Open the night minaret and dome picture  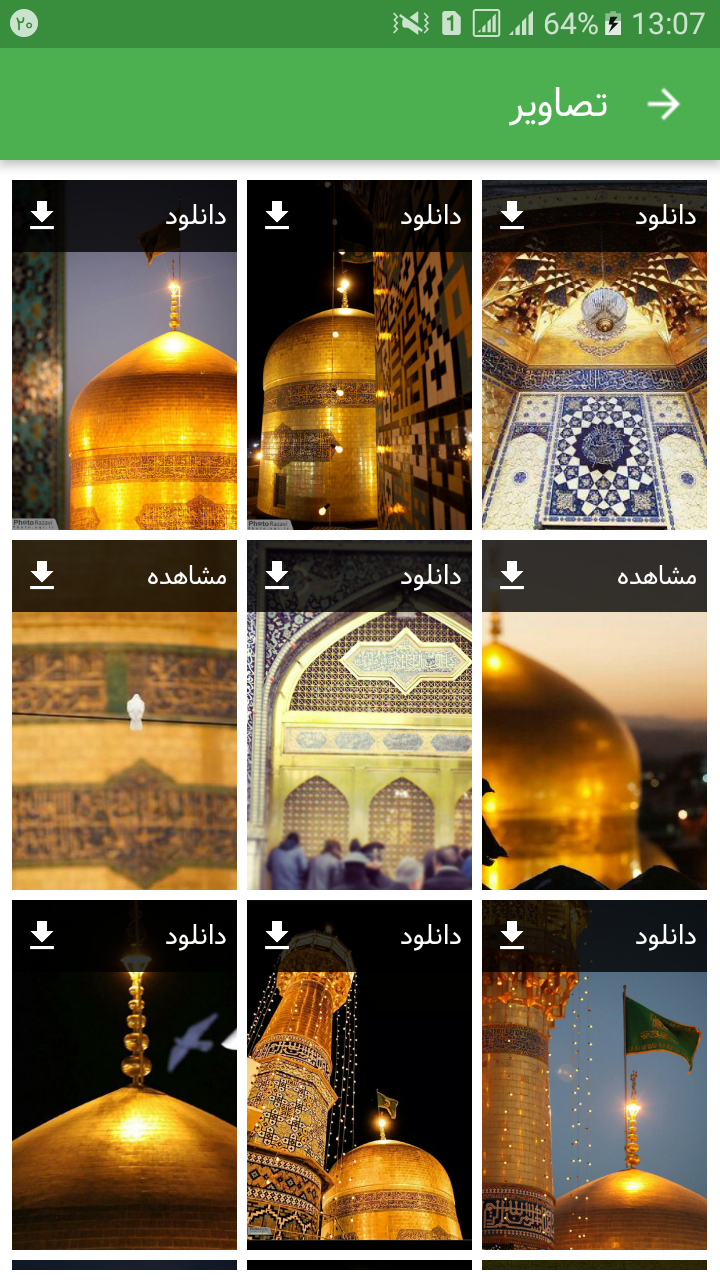click(x=359, y=1100)
